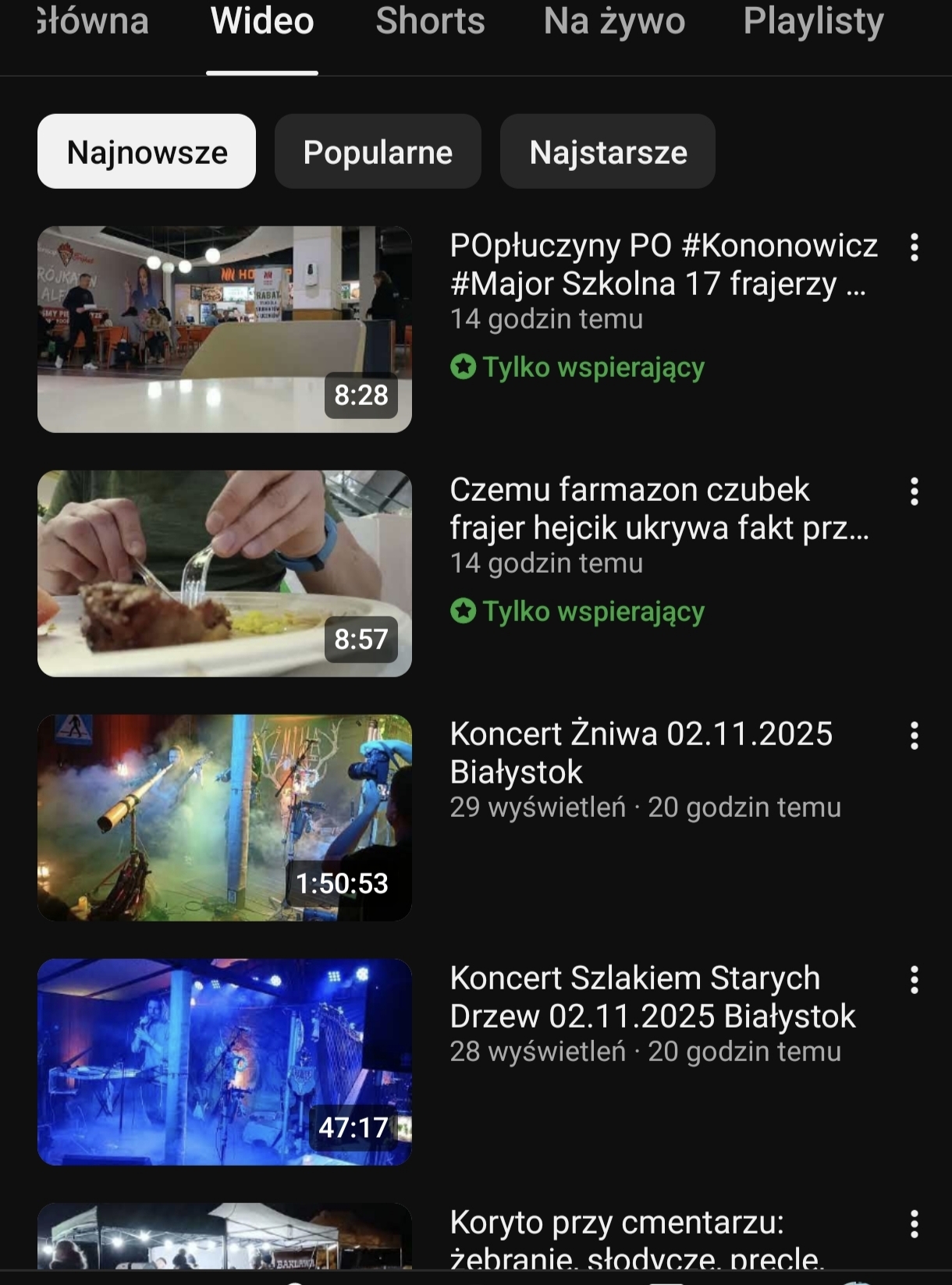
Task: Play the Czemu farmazon czubek video
Action: 225,573
